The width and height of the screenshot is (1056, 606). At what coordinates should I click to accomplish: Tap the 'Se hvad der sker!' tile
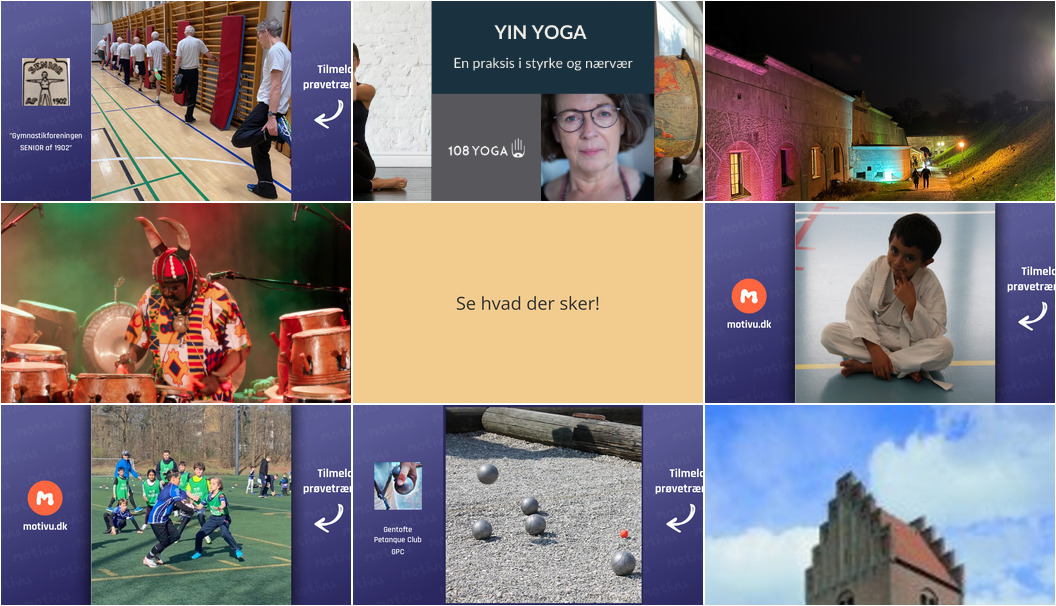pyautogui.click(x=528, y=303)
